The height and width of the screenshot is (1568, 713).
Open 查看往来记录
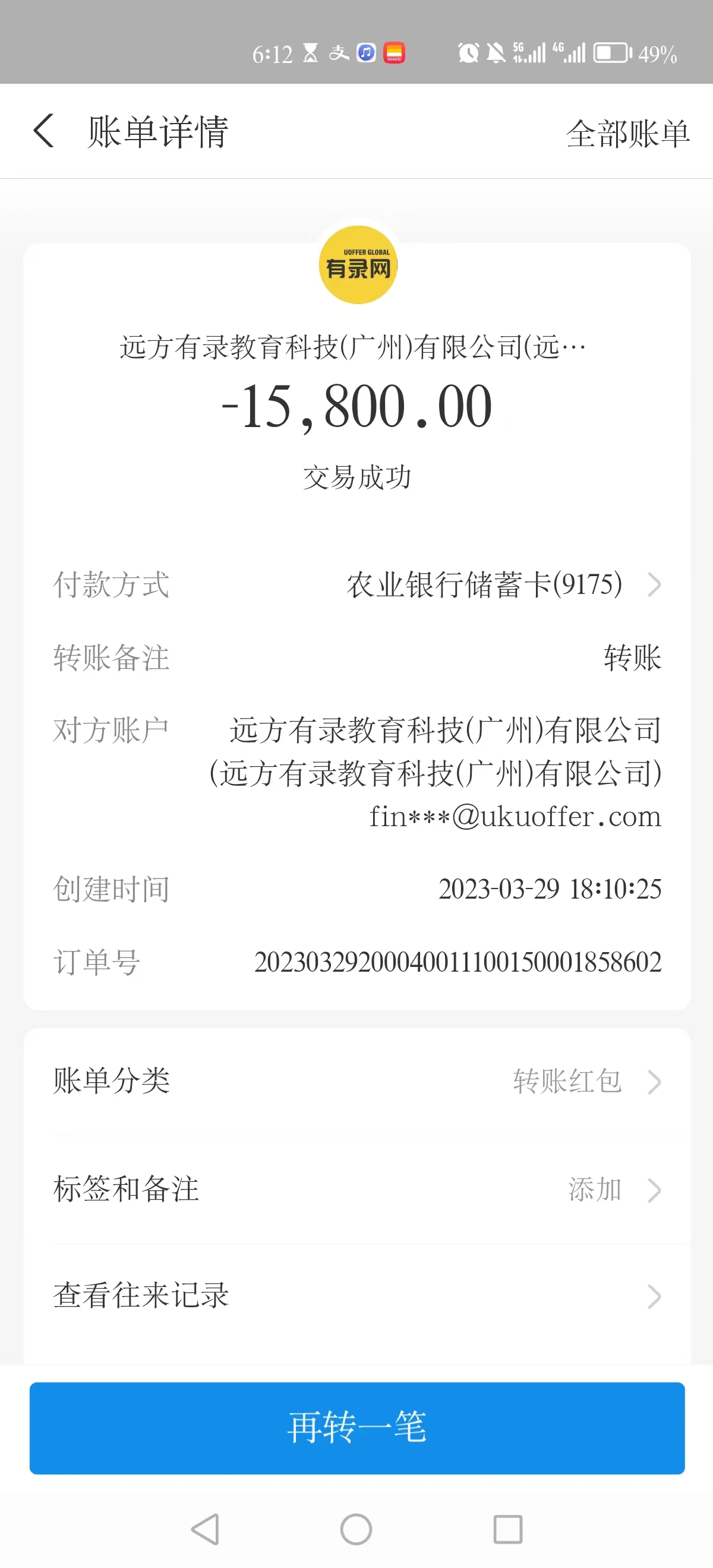[x=357, y=1296]
